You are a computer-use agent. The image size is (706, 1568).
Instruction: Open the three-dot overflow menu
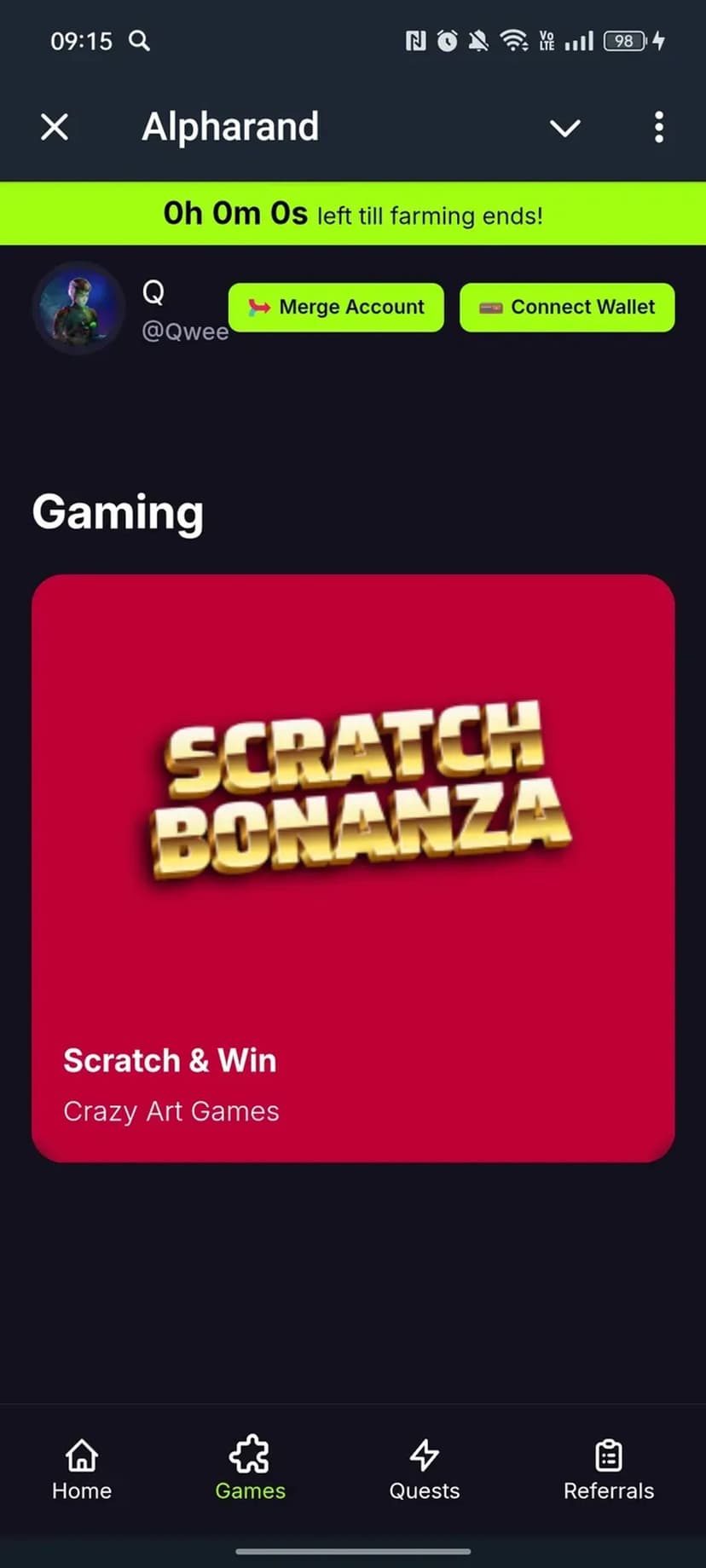click(658, 128)
